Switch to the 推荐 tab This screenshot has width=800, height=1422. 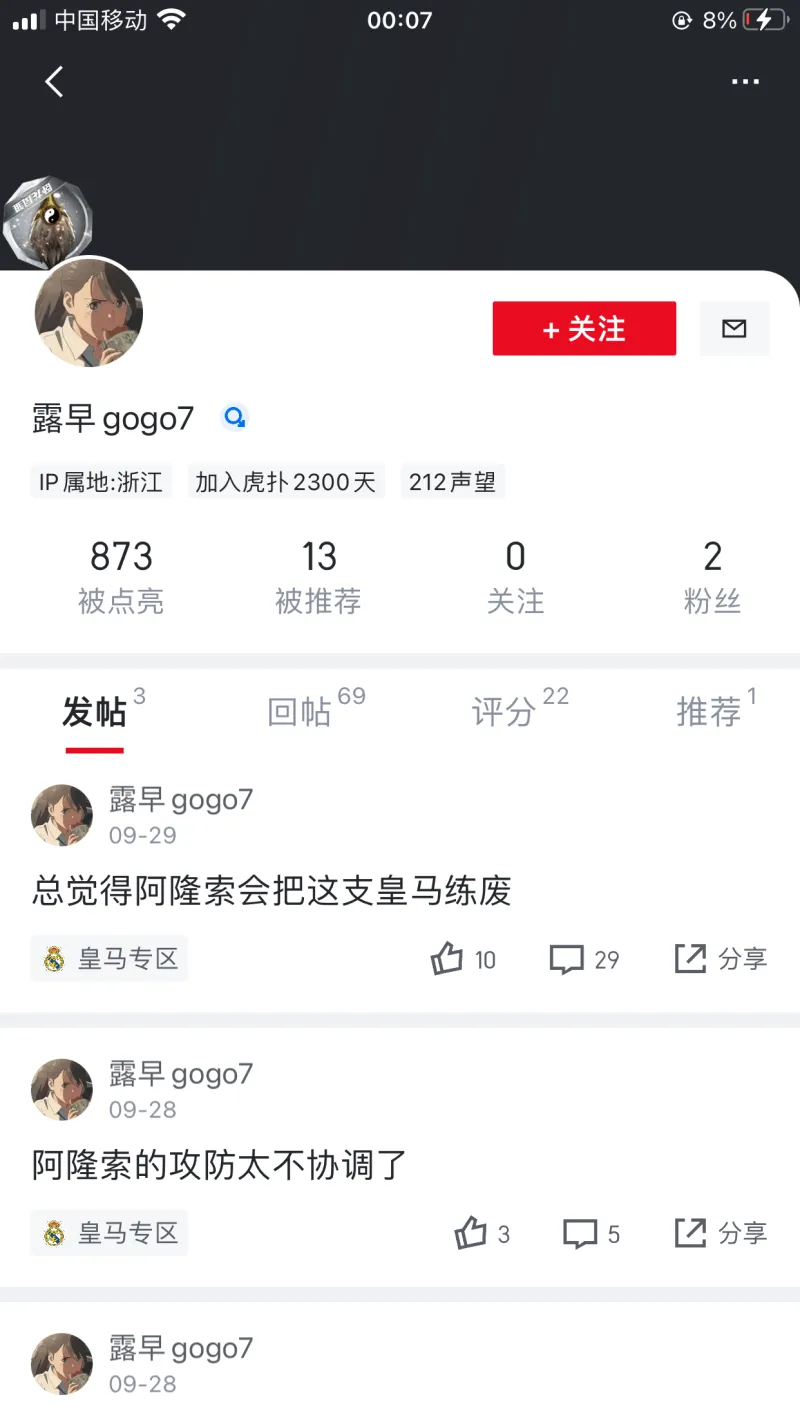point(709,712)
